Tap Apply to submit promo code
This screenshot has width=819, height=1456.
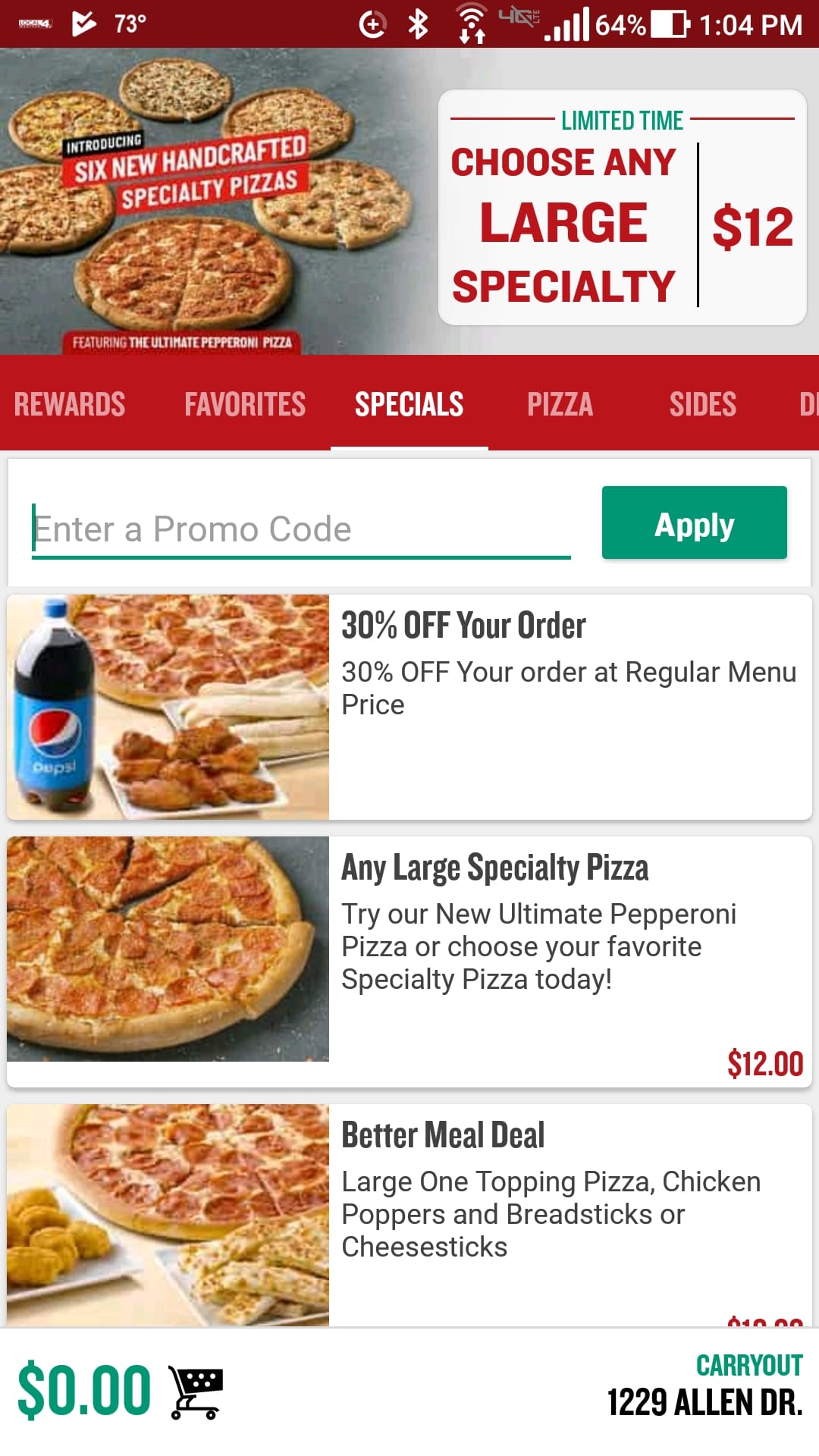click(x=694, y=523)
